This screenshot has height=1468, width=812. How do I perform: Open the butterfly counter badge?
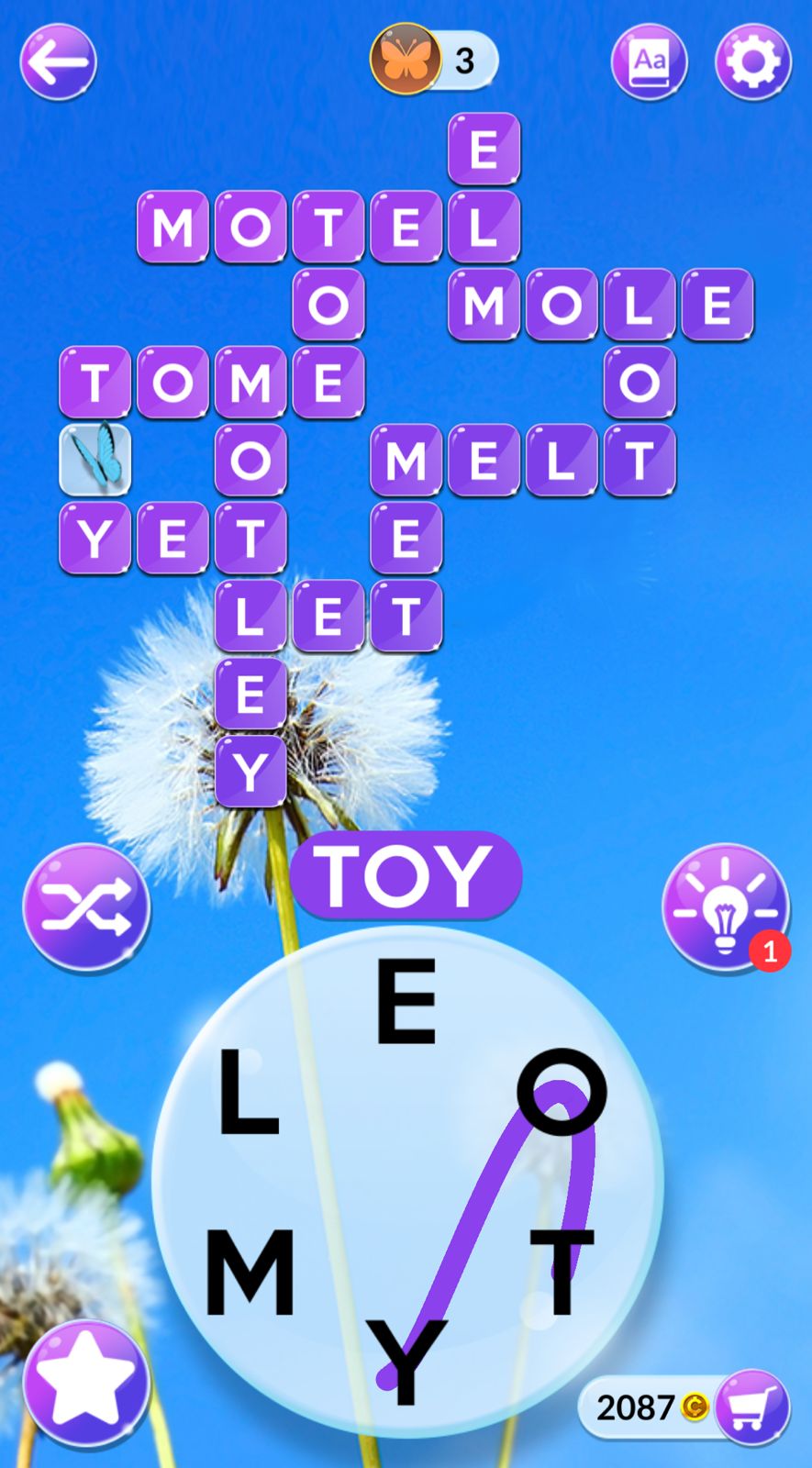(434, 61)
